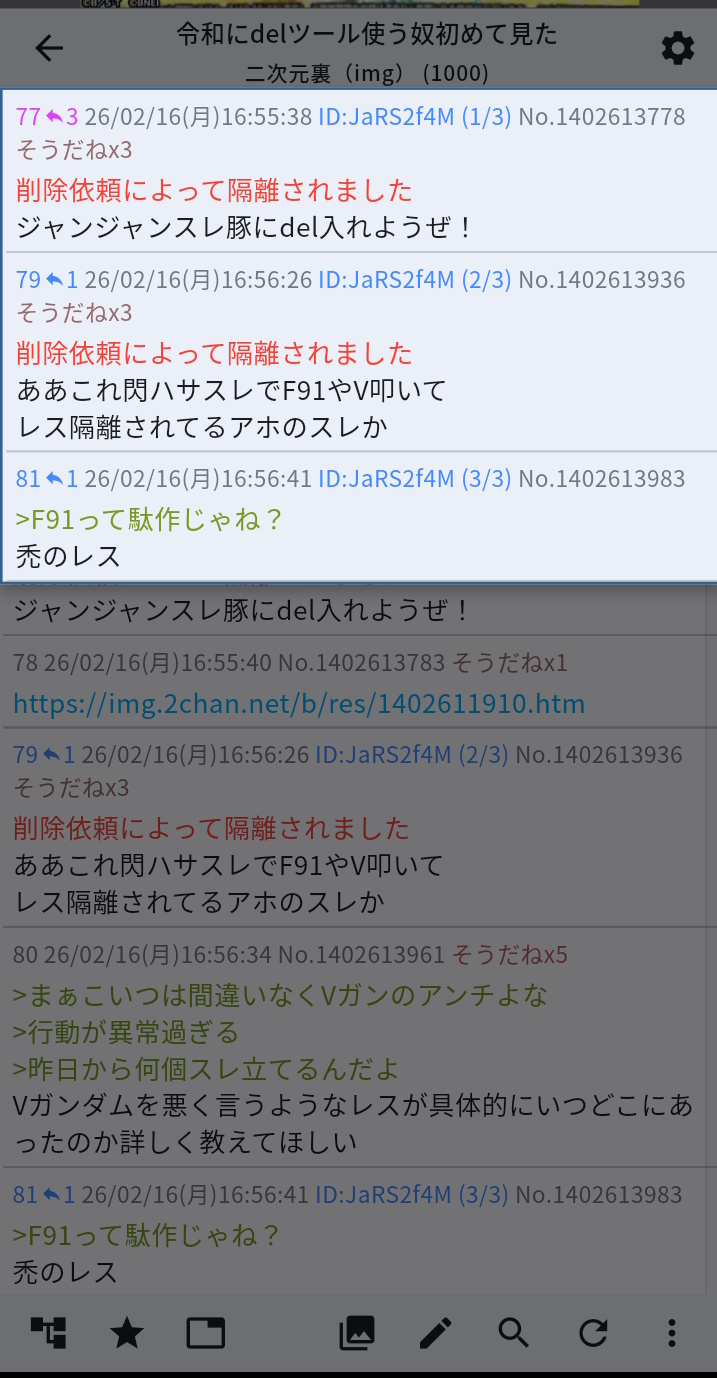Open the bottom overflow menu
Viewport: 717px width, 1378px height.
coord(671,1332)
